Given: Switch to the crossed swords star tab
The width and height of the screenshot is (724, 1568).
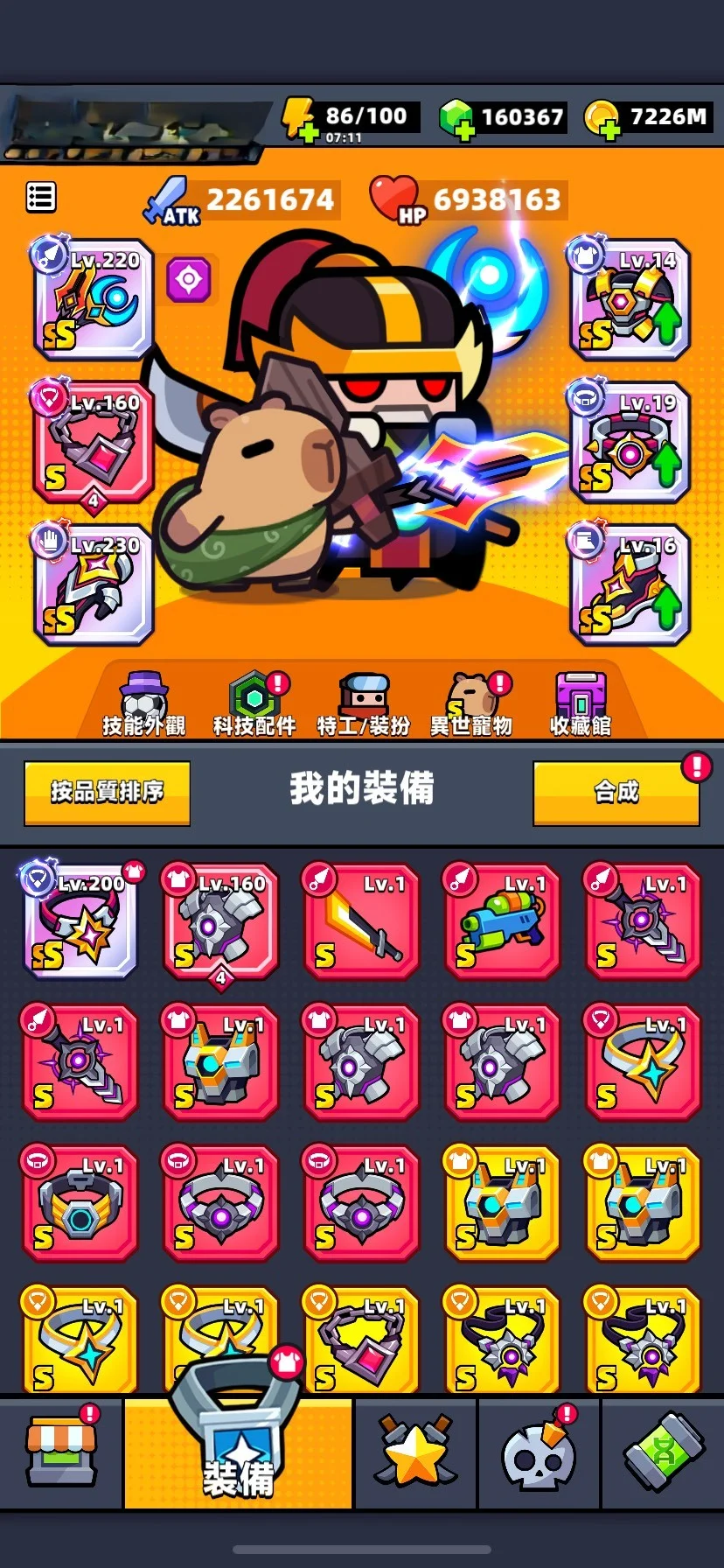Looking at the screenshot, I should coord(415,1452).
